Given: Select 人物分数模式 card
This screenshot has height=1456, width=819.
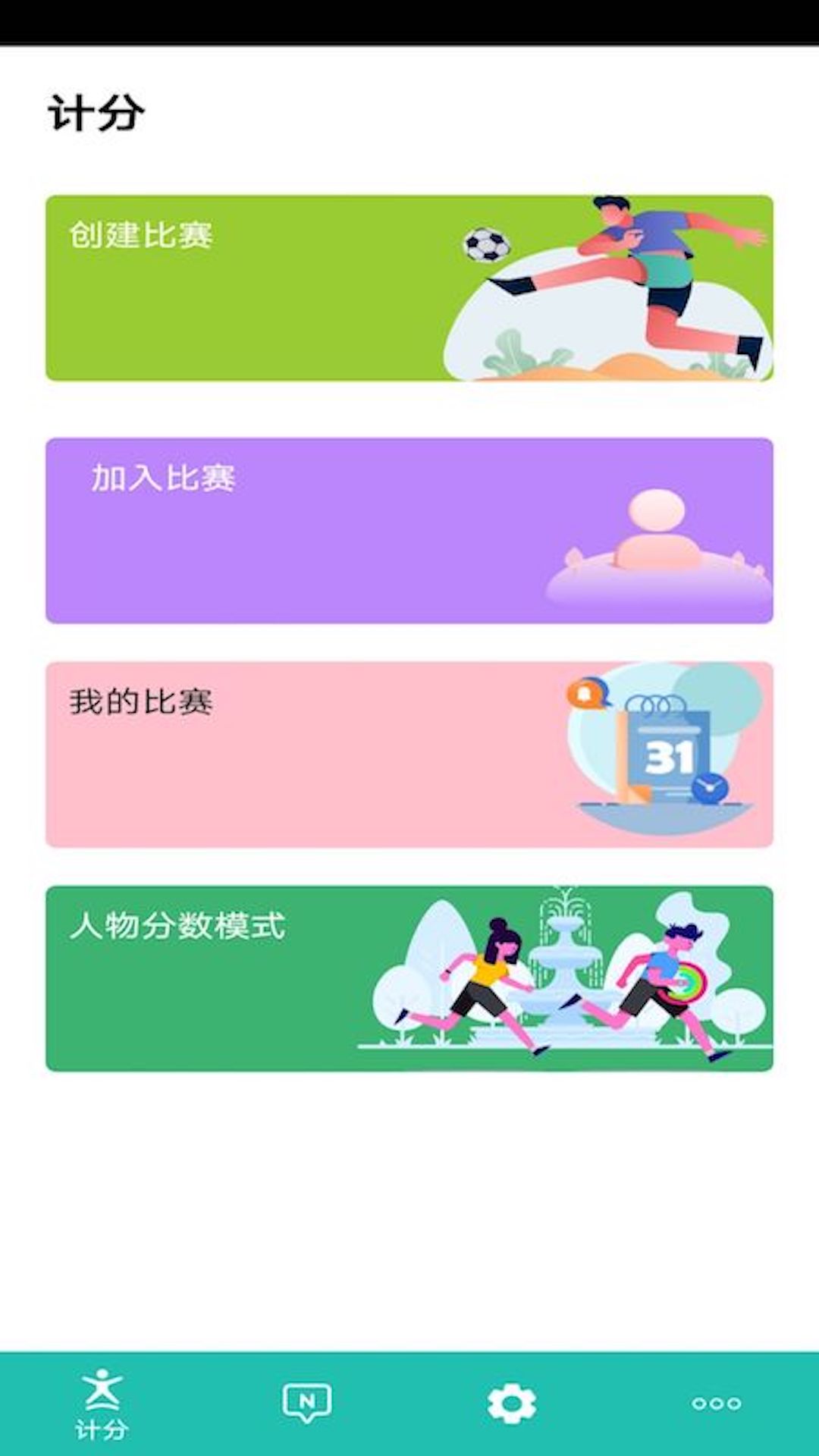Looking at the screenshot, I should click(x=409, y=978).
